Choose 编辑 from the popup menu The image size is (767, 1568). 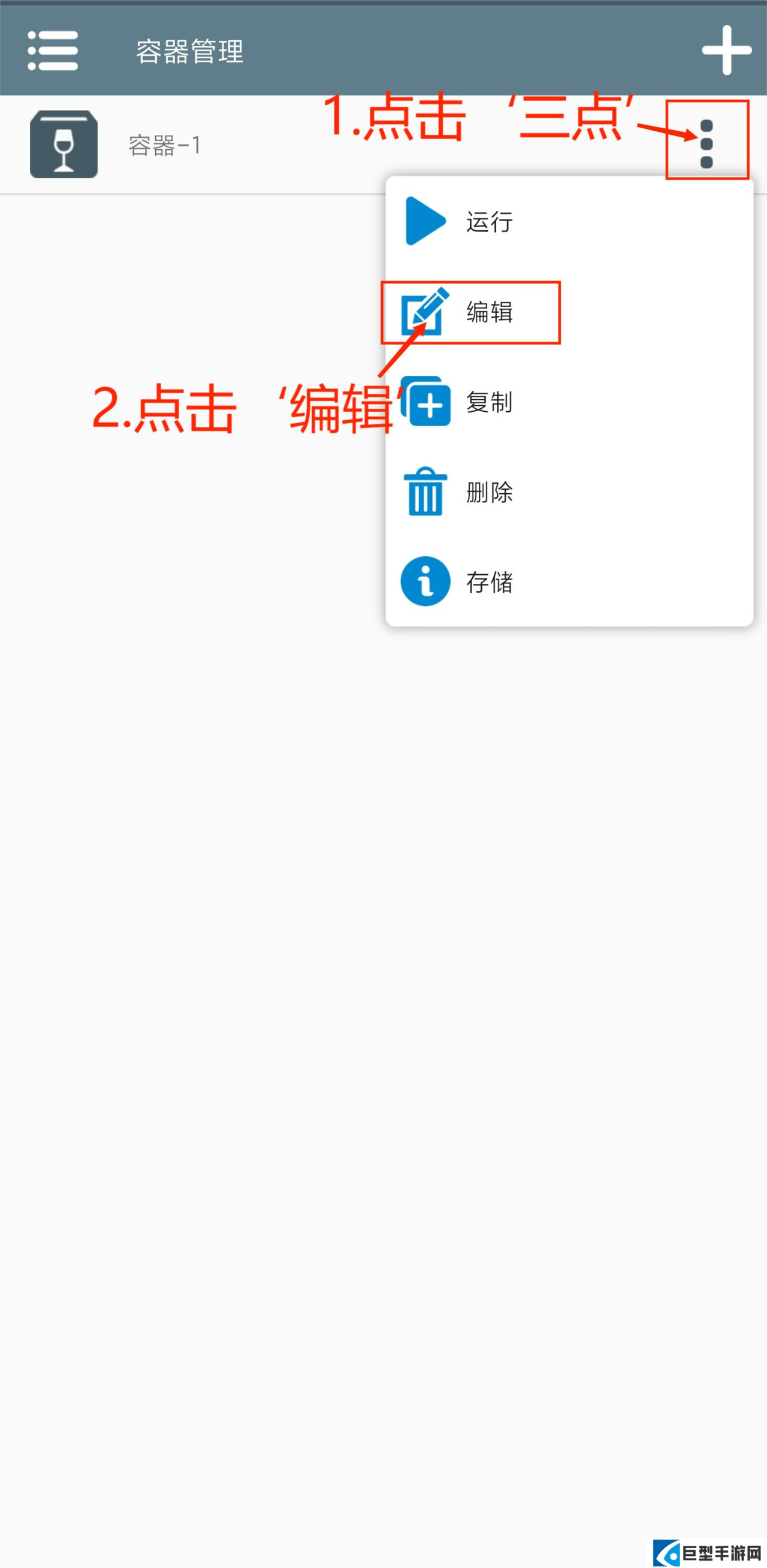coord(489,312)
